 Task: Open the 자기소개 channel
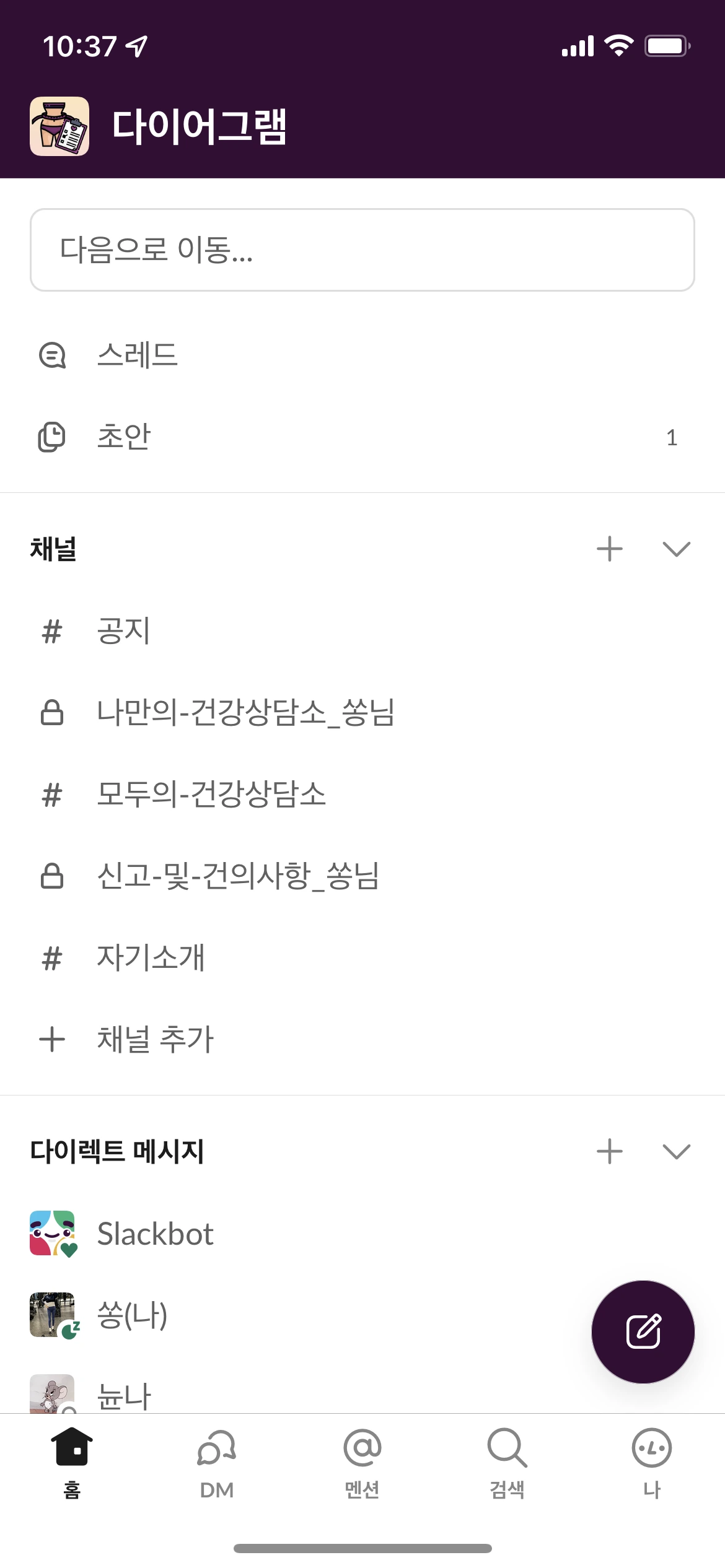point(362,957)
